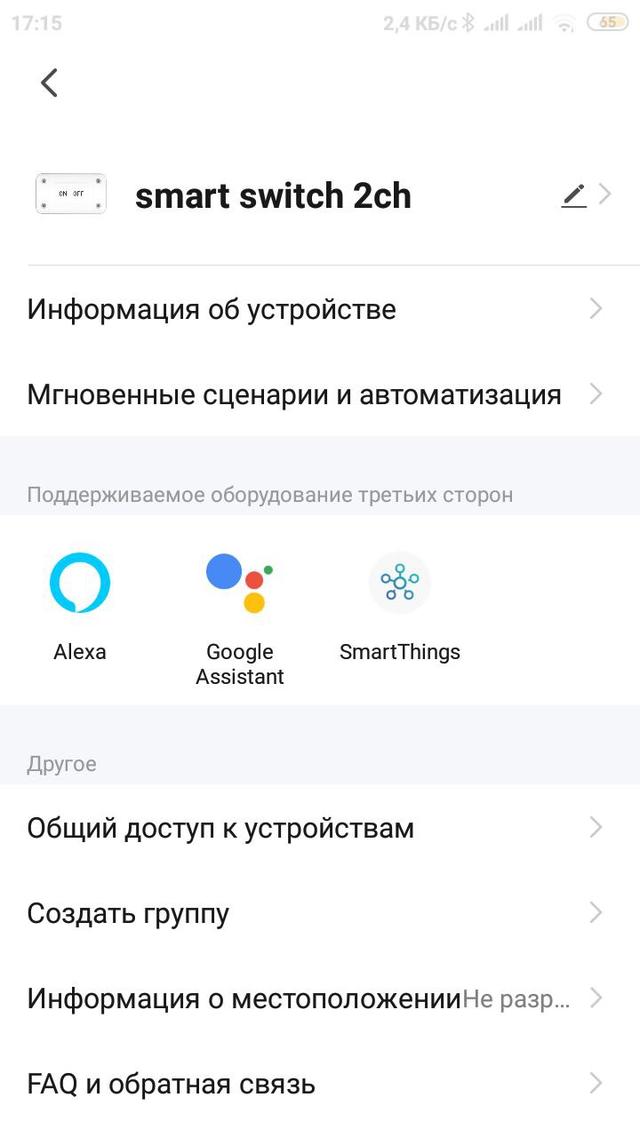Open FAQ и обратная связь
This screenshot has height=1137, width=640.
click(320, 1084)
